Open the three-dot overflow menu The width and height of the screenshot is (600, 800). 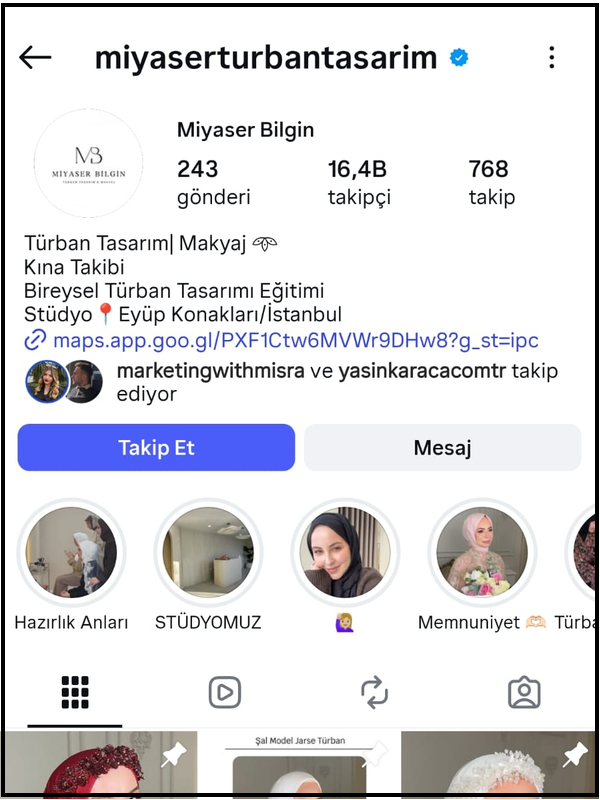coord(551,57)
